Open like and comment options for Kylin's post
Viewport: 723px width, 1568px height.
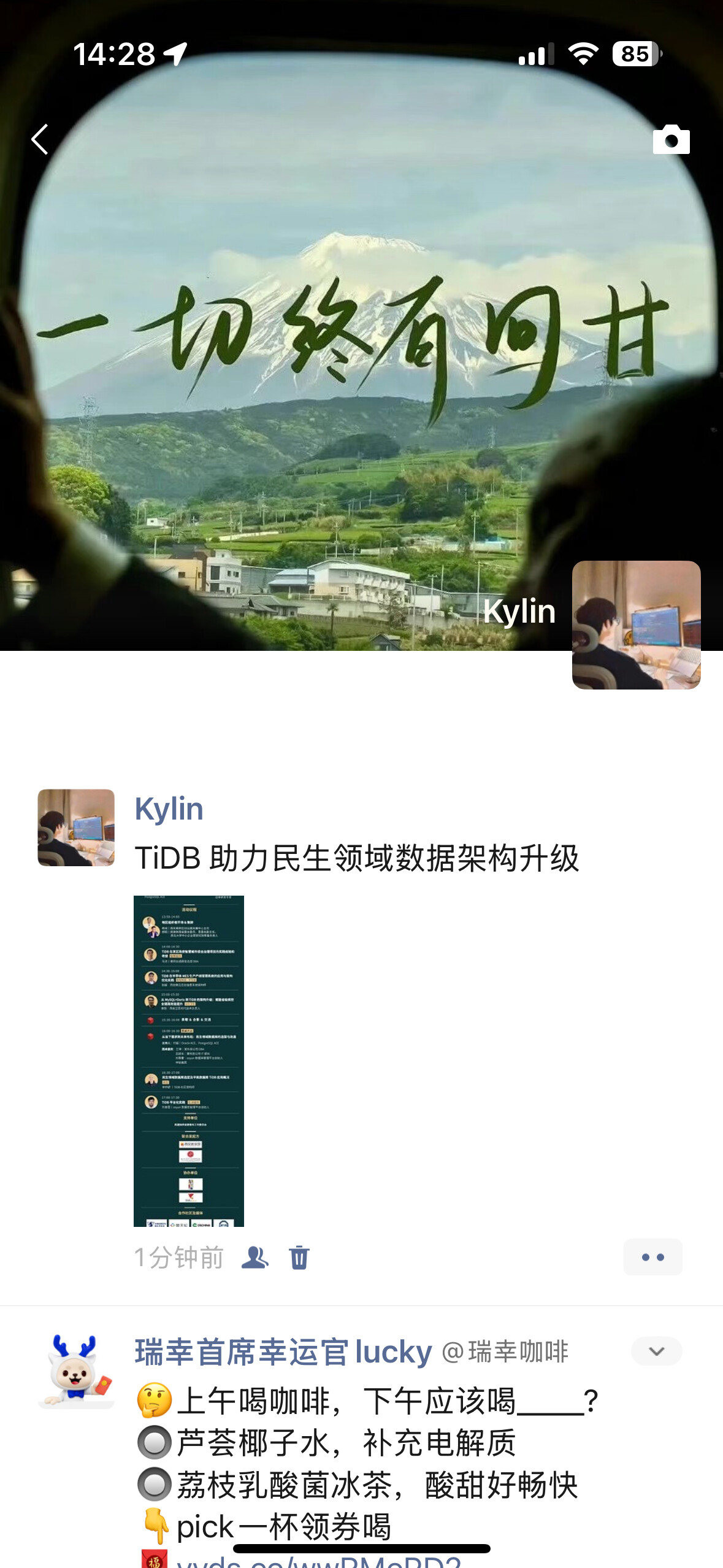tap(652, 1257)
